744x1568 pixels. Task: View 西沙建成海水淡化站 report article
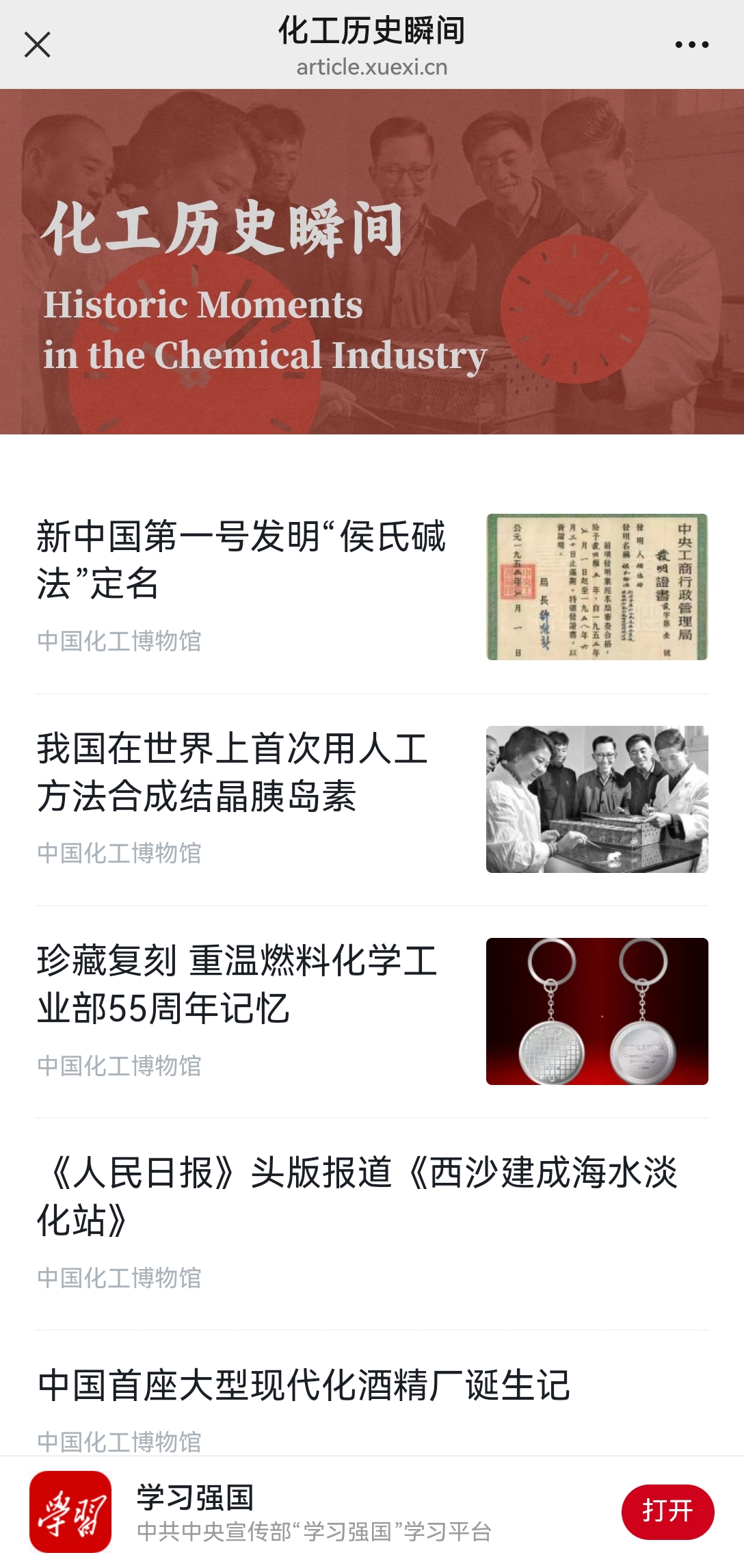pyautogui.click(x=357, y=1196)
